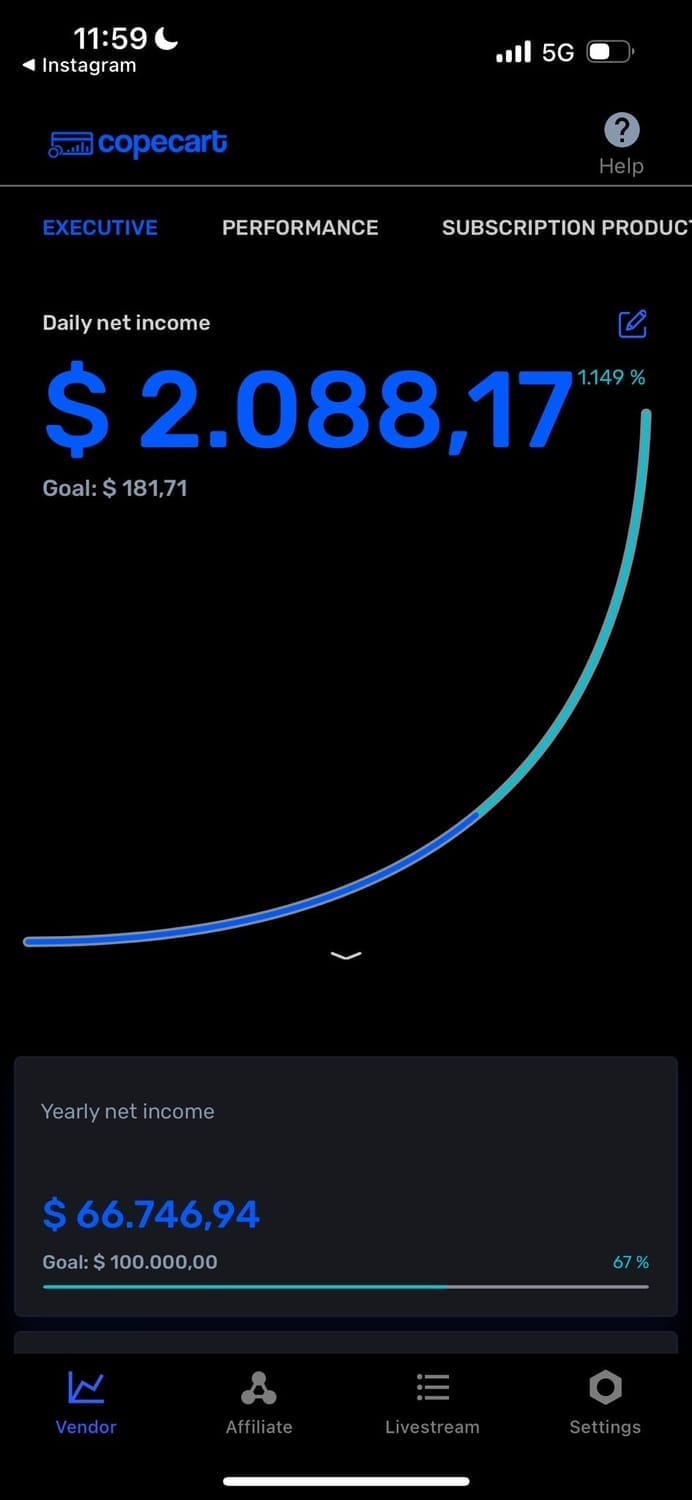
Task: Open Settings in the bottom bar
Action: 605,1402
